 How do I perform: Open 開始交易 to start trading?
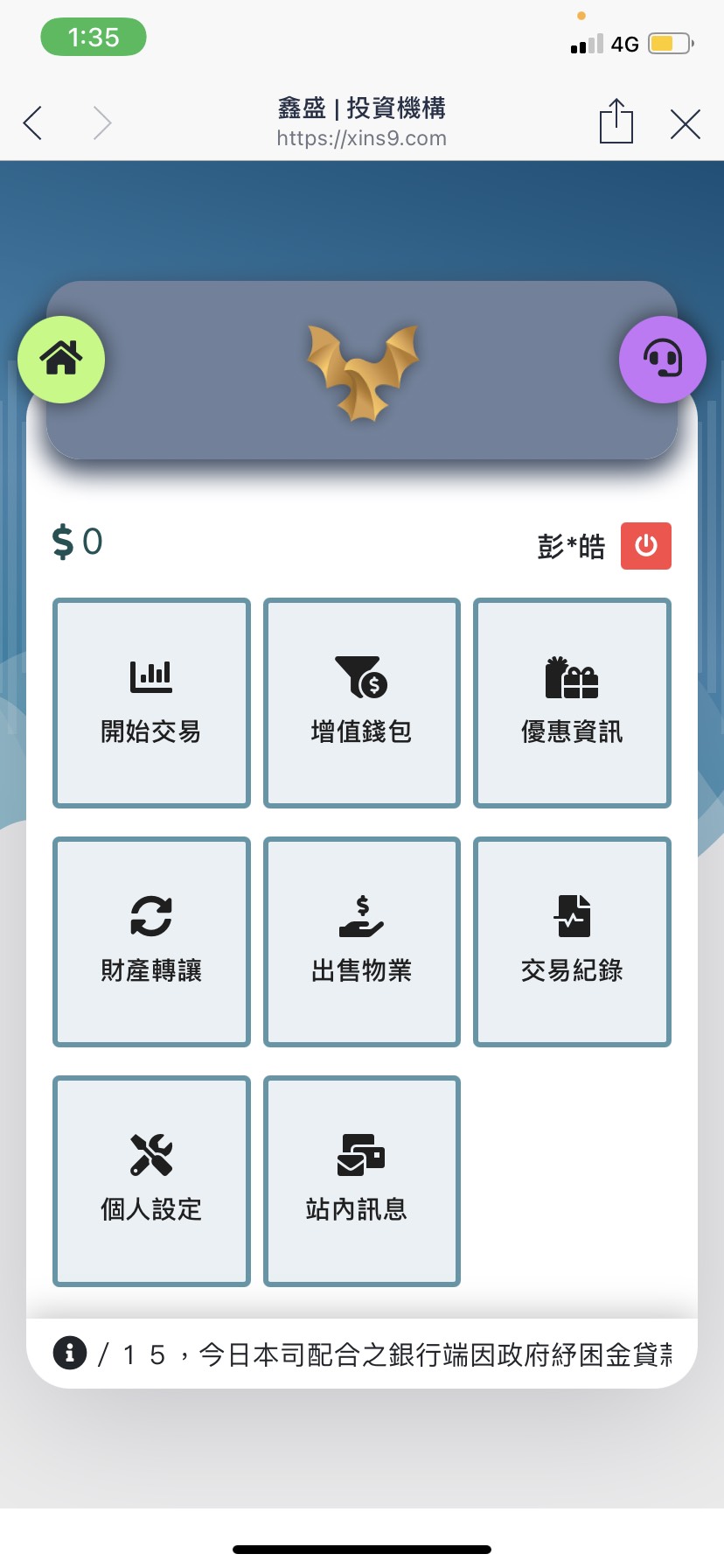coord(151,703)
